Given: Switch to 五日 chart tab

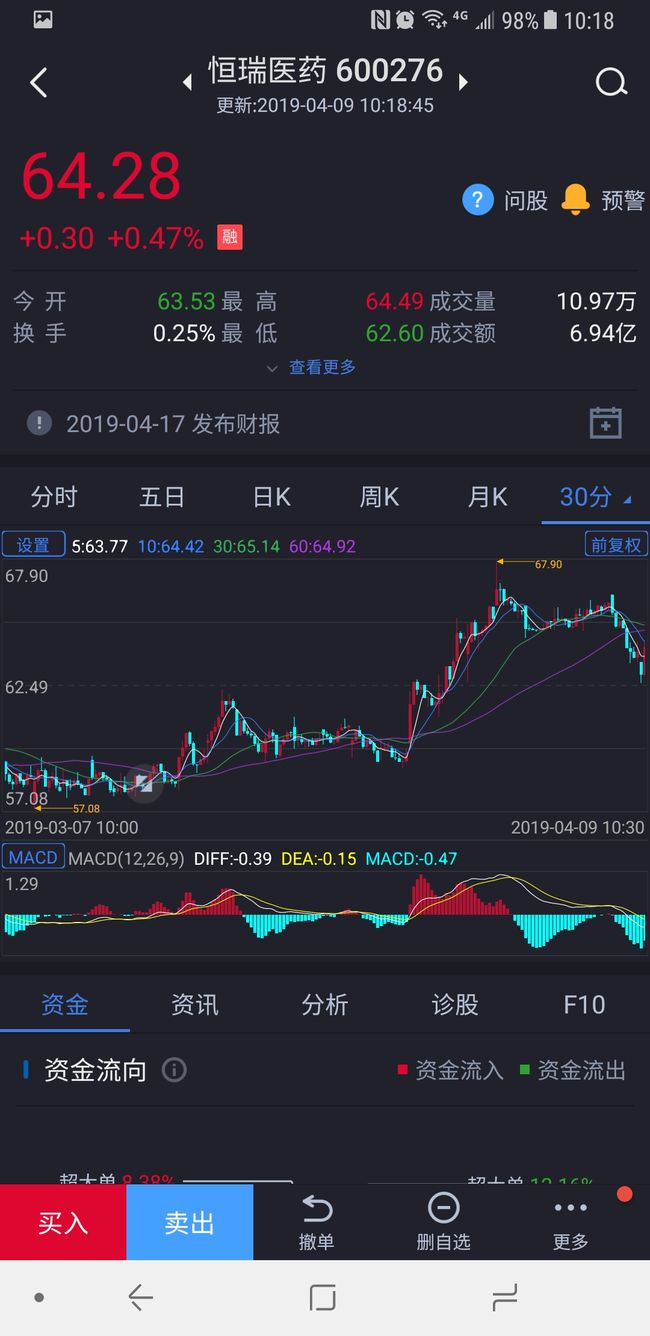Looking at the screenshot, I should pyautogui.click(x=162, y=497).
